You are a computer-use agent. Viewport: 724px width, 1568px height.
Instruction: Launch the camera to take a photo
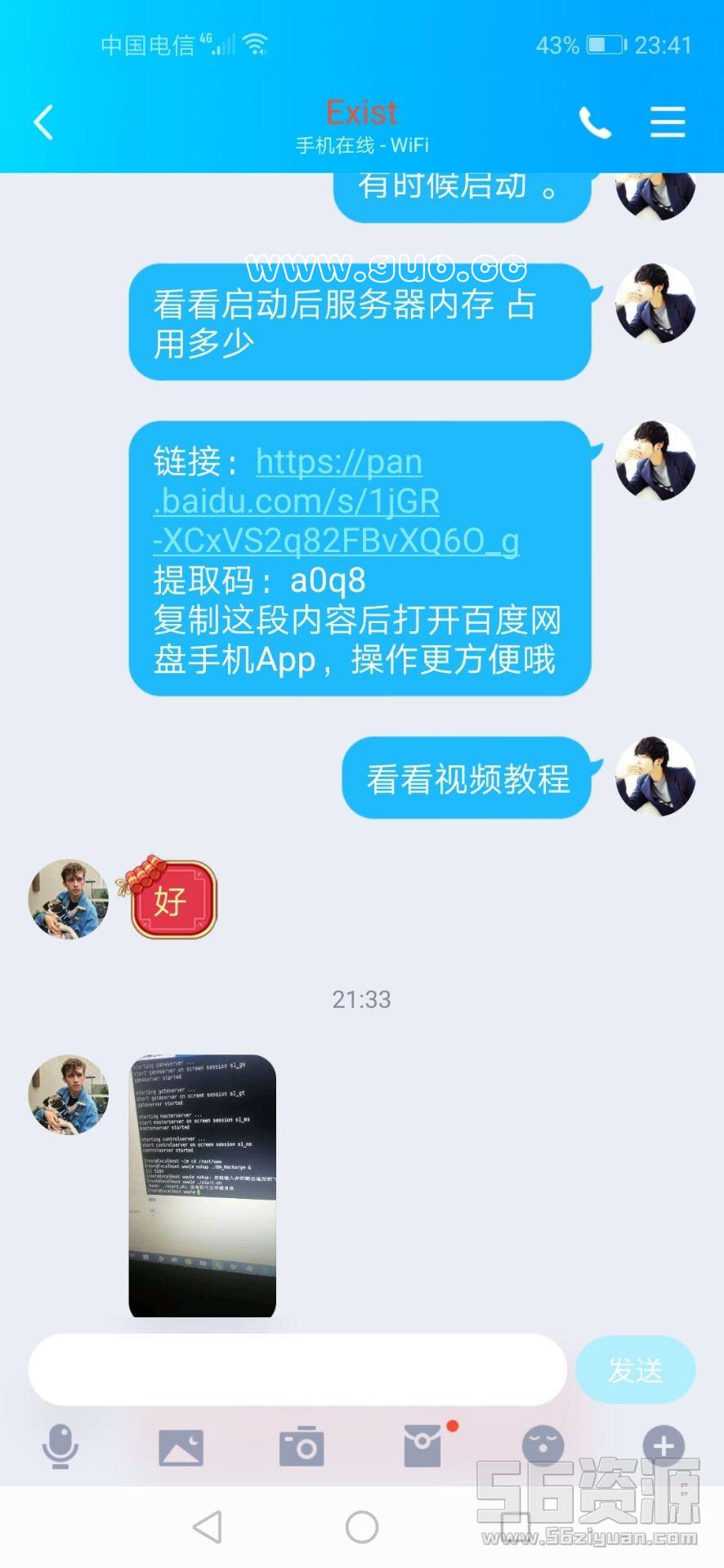tap(302, 1447)
